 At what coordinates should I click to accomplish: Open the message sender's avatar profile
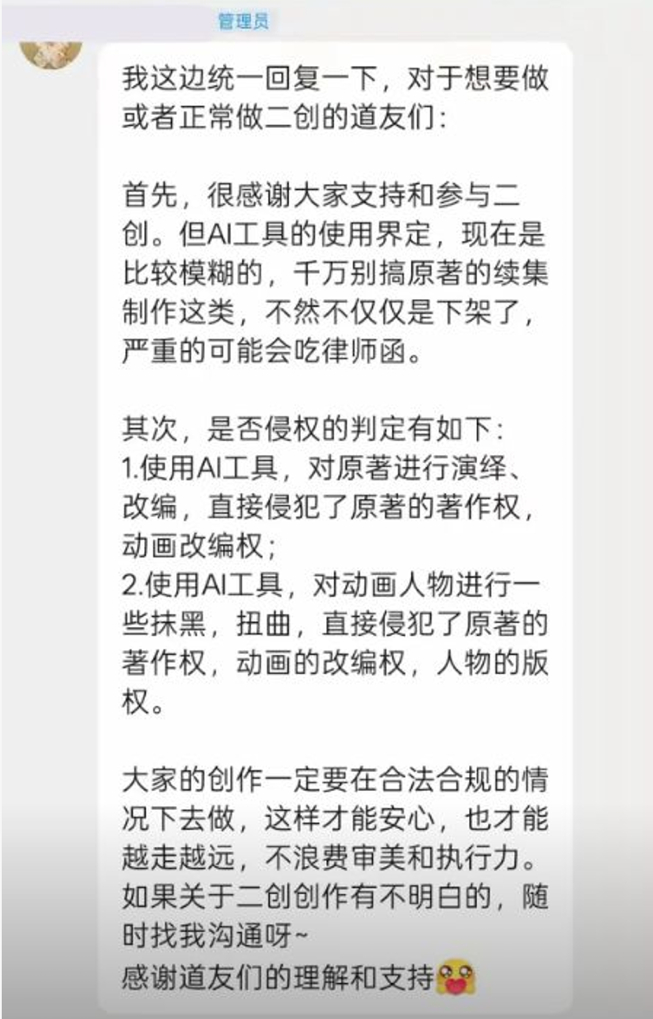point(51,53)
